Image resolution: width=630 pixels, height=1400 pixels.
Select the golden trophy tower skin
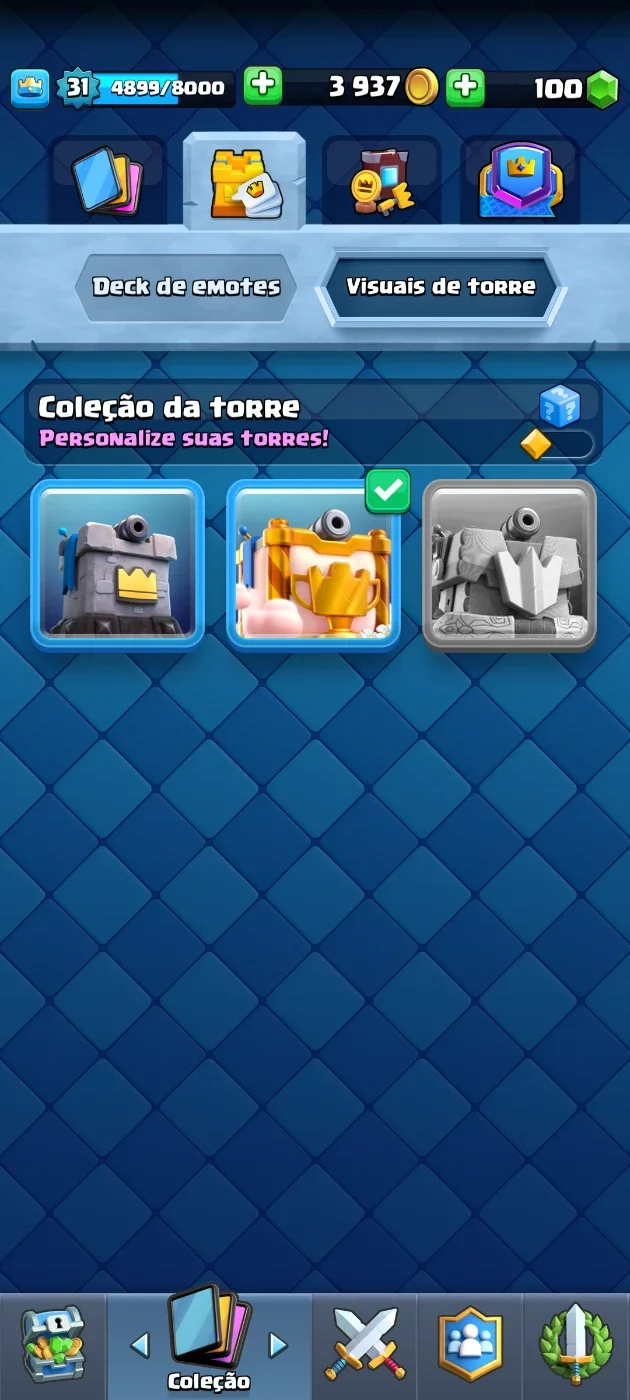point(314,563)
